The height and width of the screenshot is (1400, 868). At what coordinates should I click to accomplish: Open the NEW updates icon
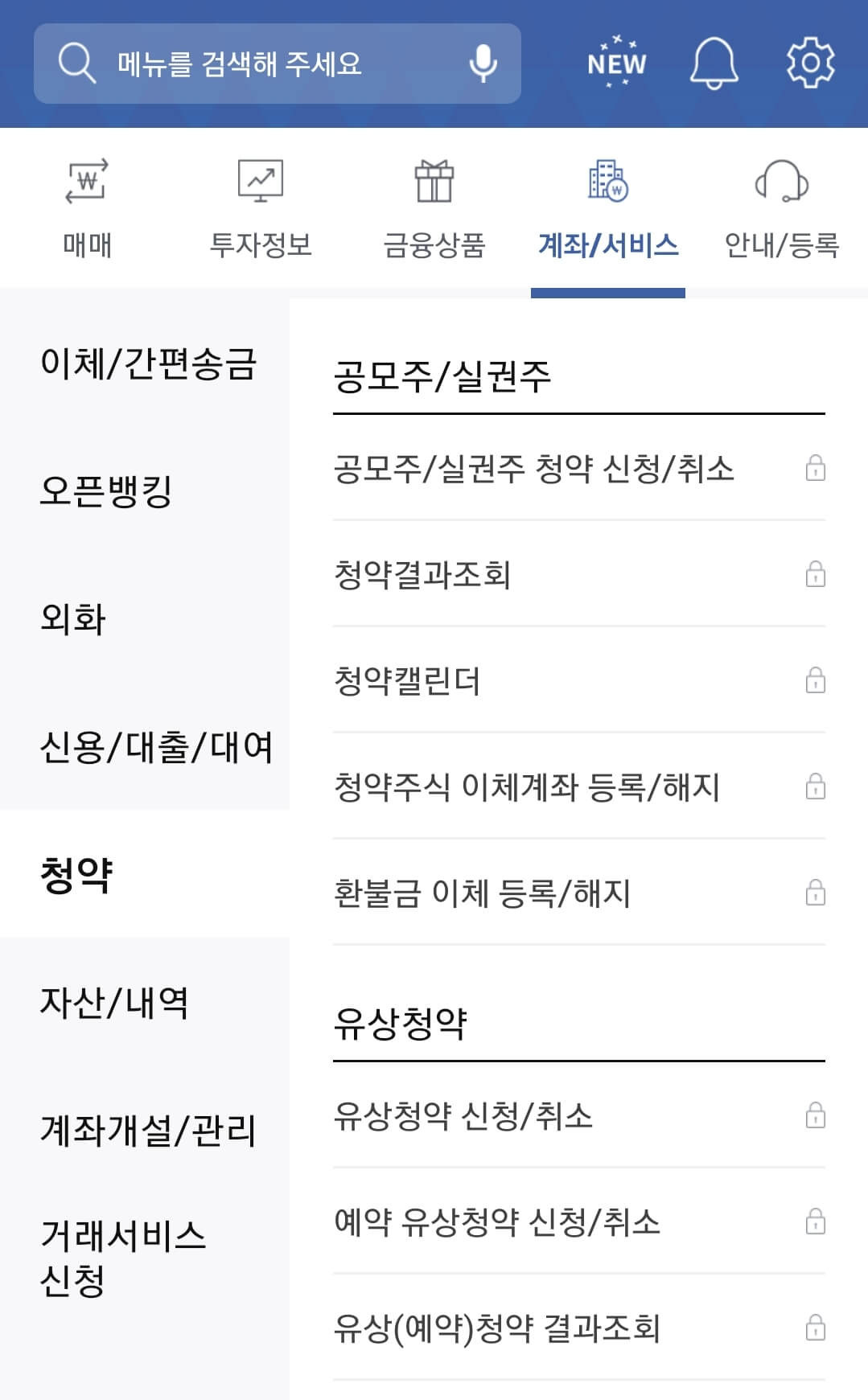pyautogui.click(x=616, y=62)
